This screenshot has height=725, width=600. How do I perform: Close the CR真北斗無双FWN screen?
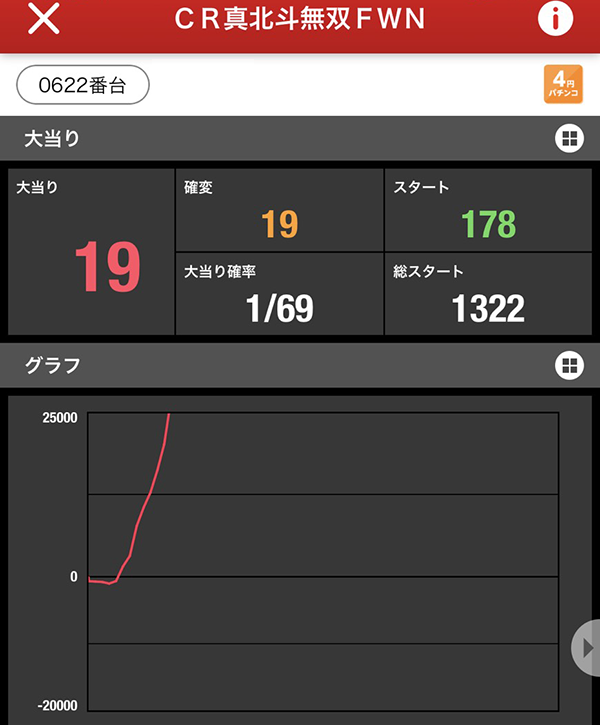tap(43, 19)
